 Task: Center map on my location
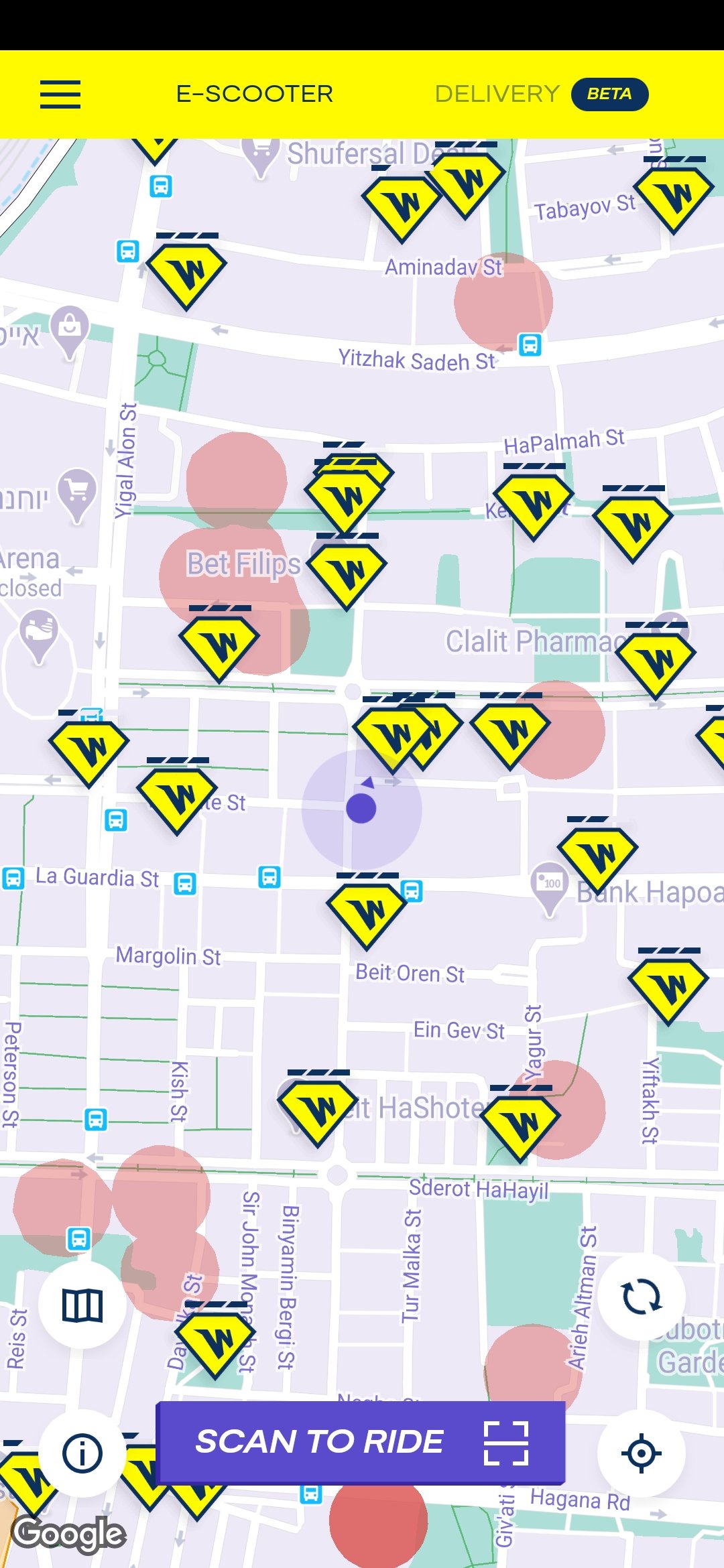(642, 1453)
